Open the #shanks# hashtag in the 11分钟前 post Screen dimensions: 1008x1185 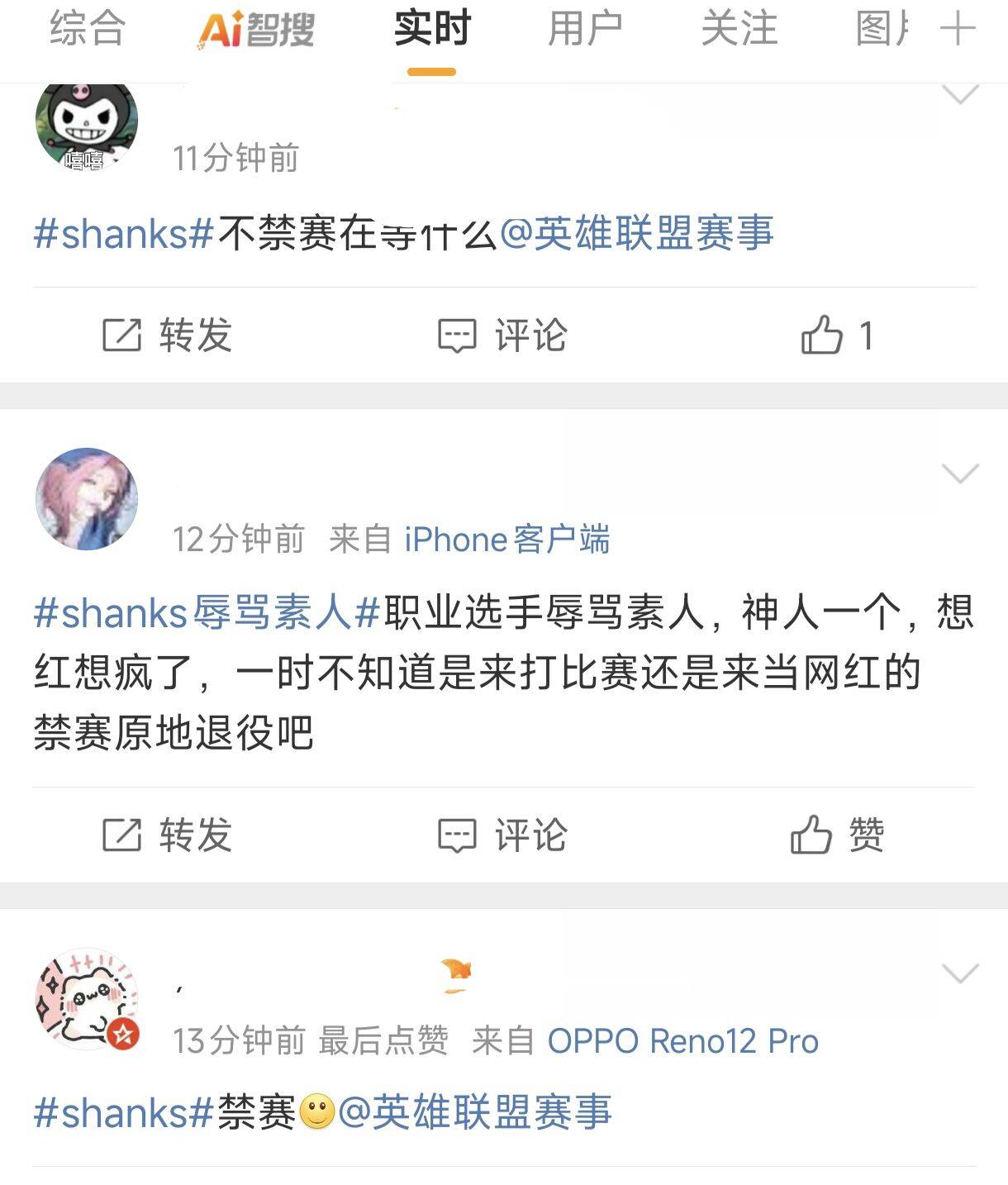pyautogui.click(x=124, y=234)
